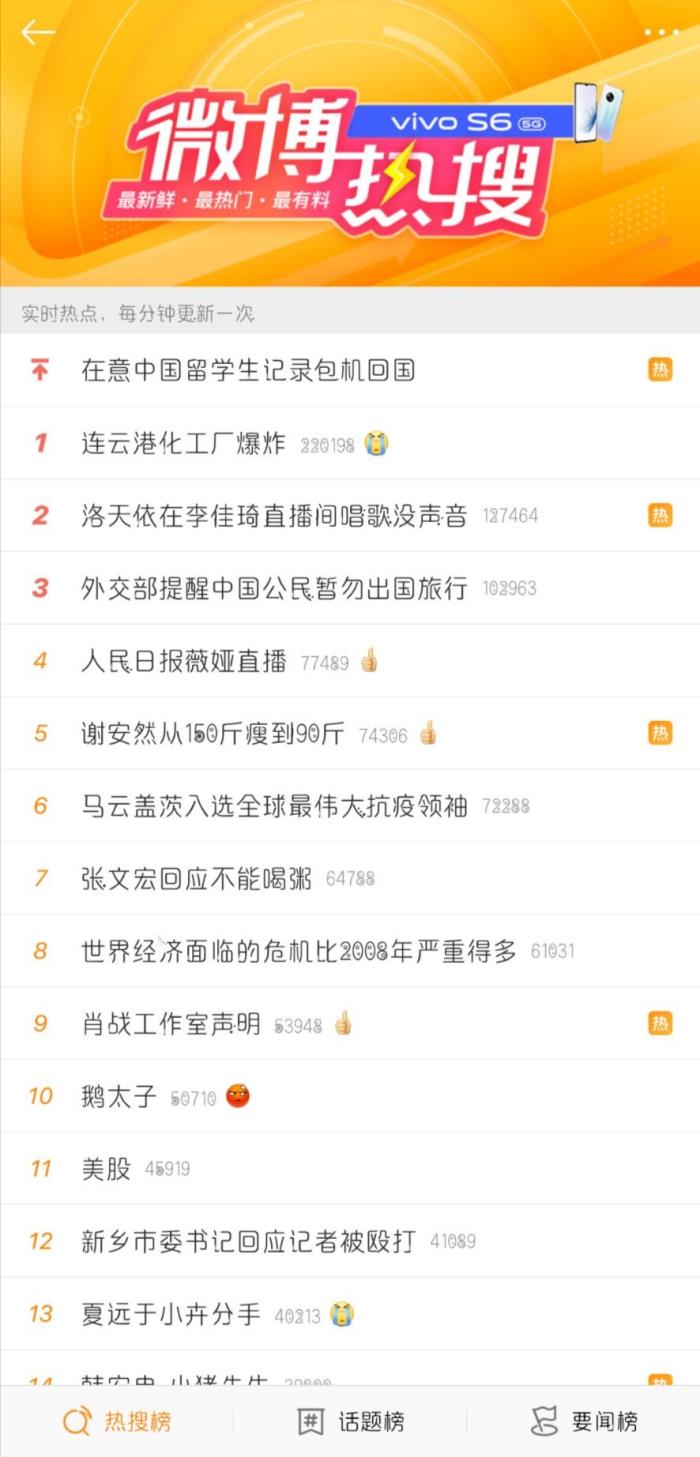Viewport: 700px width, 1457px height.
Task: Open the three-dot overflow menu
Action: point(661,32)
